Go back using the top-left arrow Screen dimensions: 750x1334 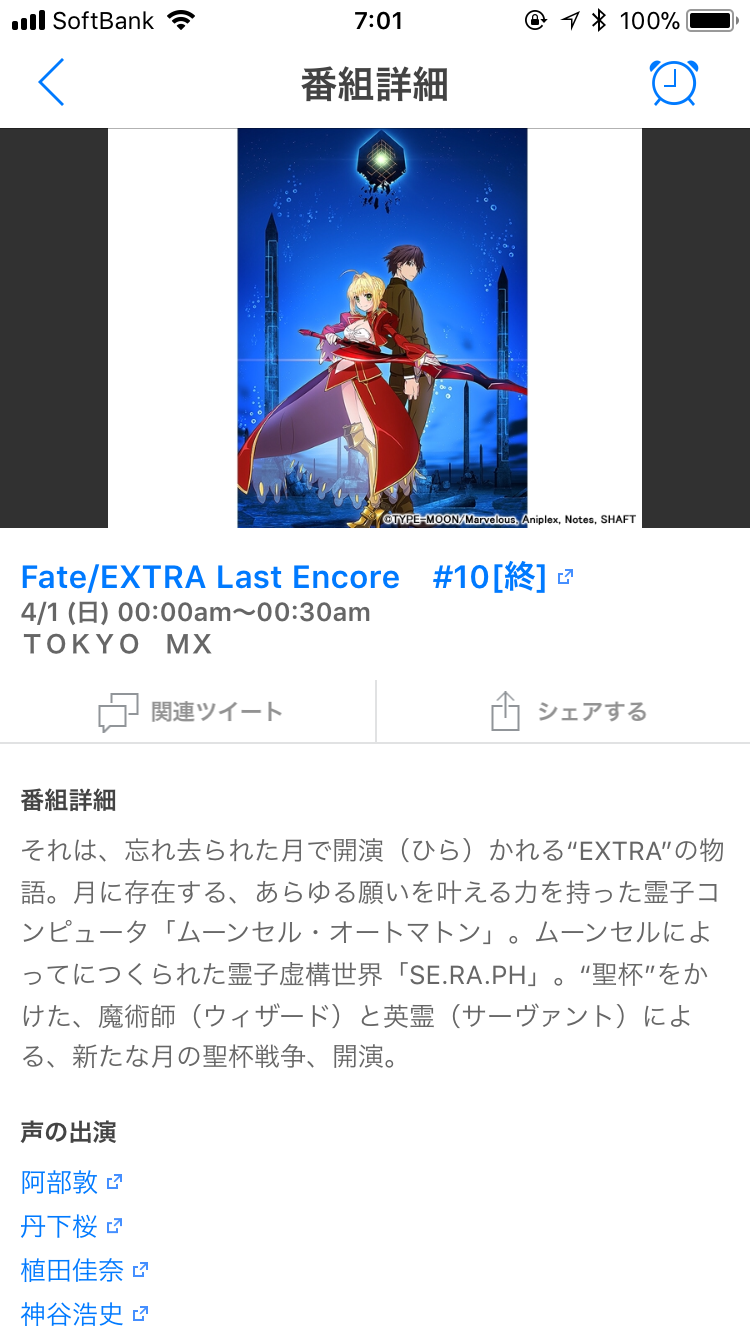[x=51, y=83]
